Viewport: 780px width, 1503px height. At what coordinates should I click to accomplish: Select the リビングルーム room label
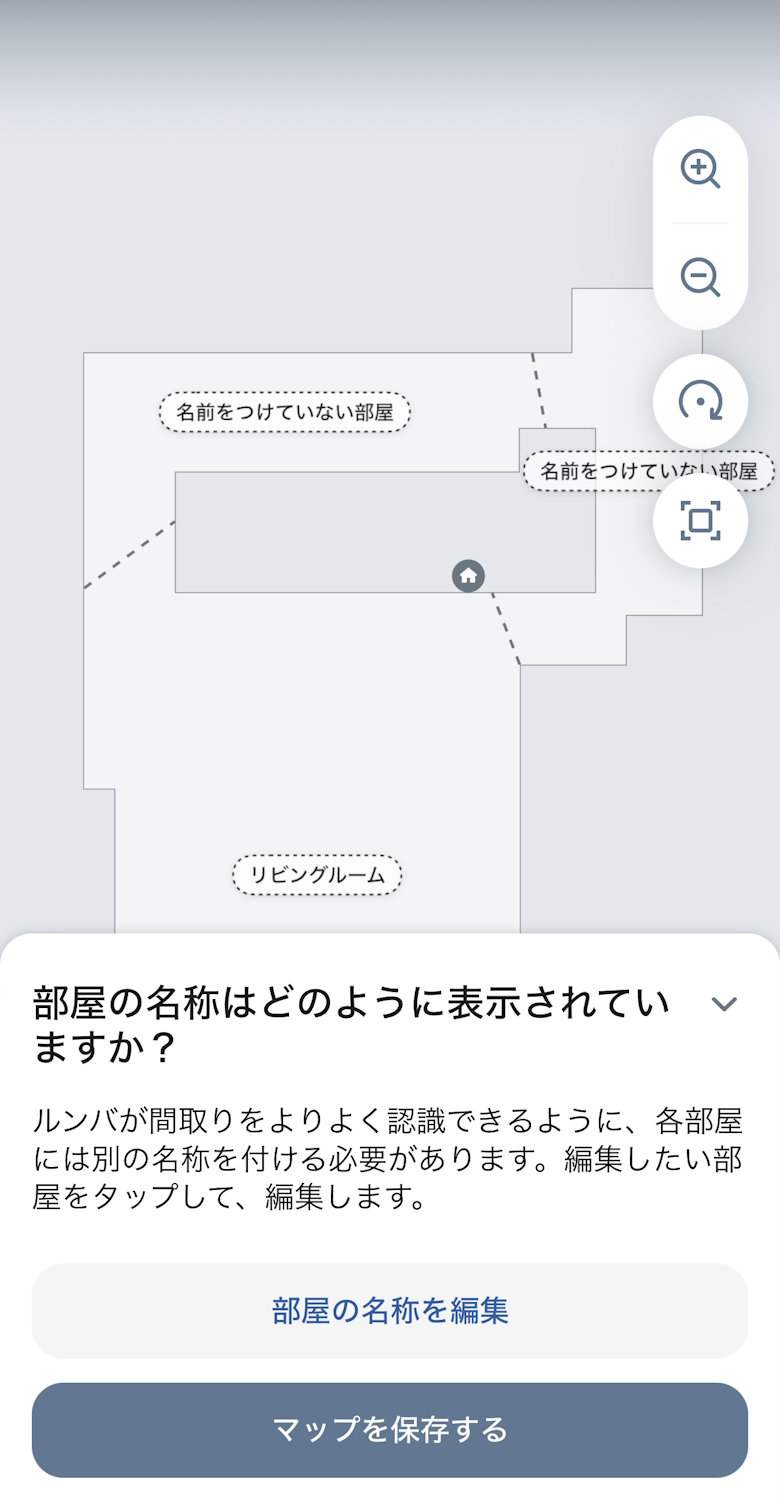click(317, 875)
